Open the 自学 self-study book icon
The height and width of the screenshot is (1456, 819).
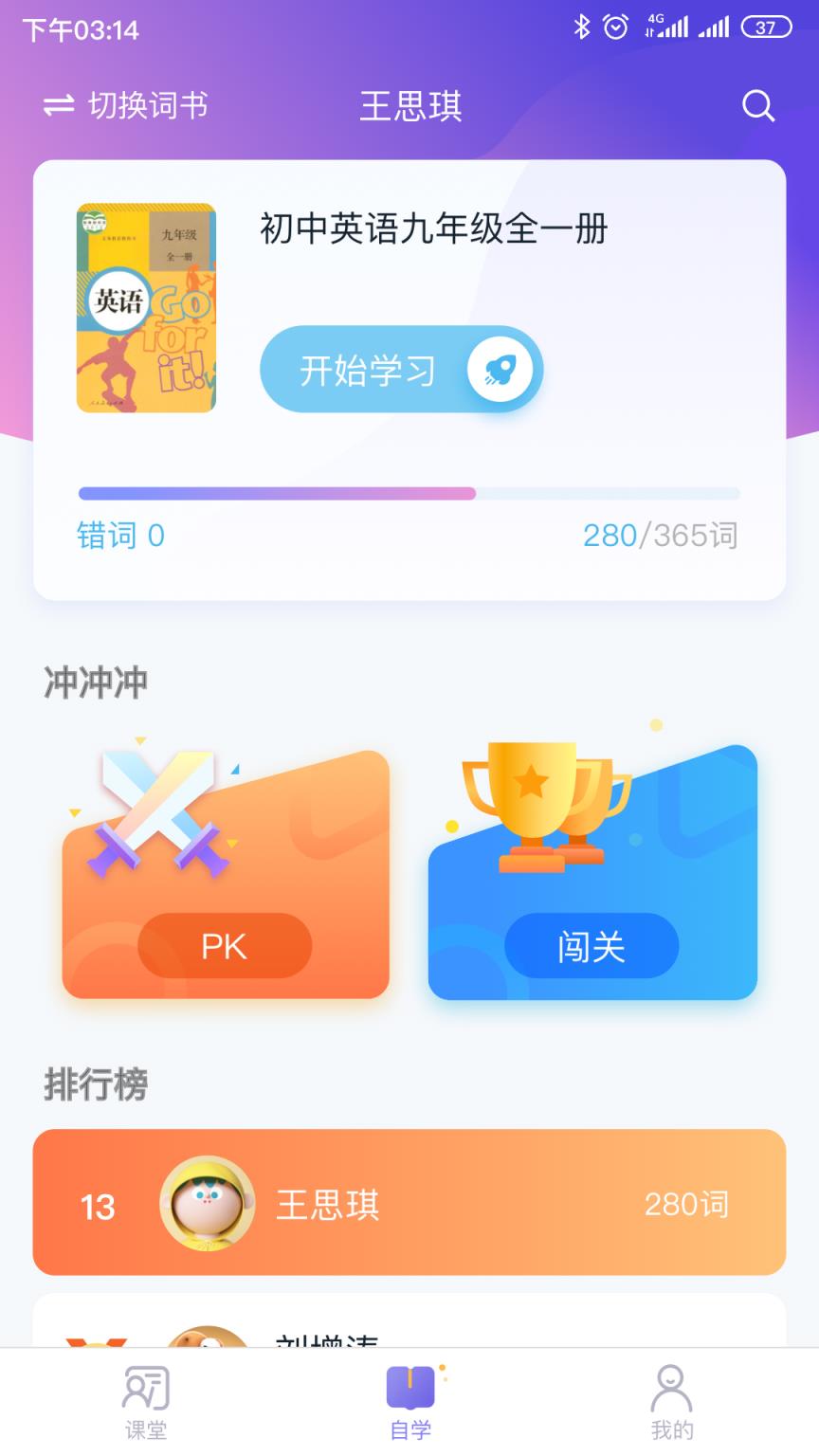(409, 1384)
